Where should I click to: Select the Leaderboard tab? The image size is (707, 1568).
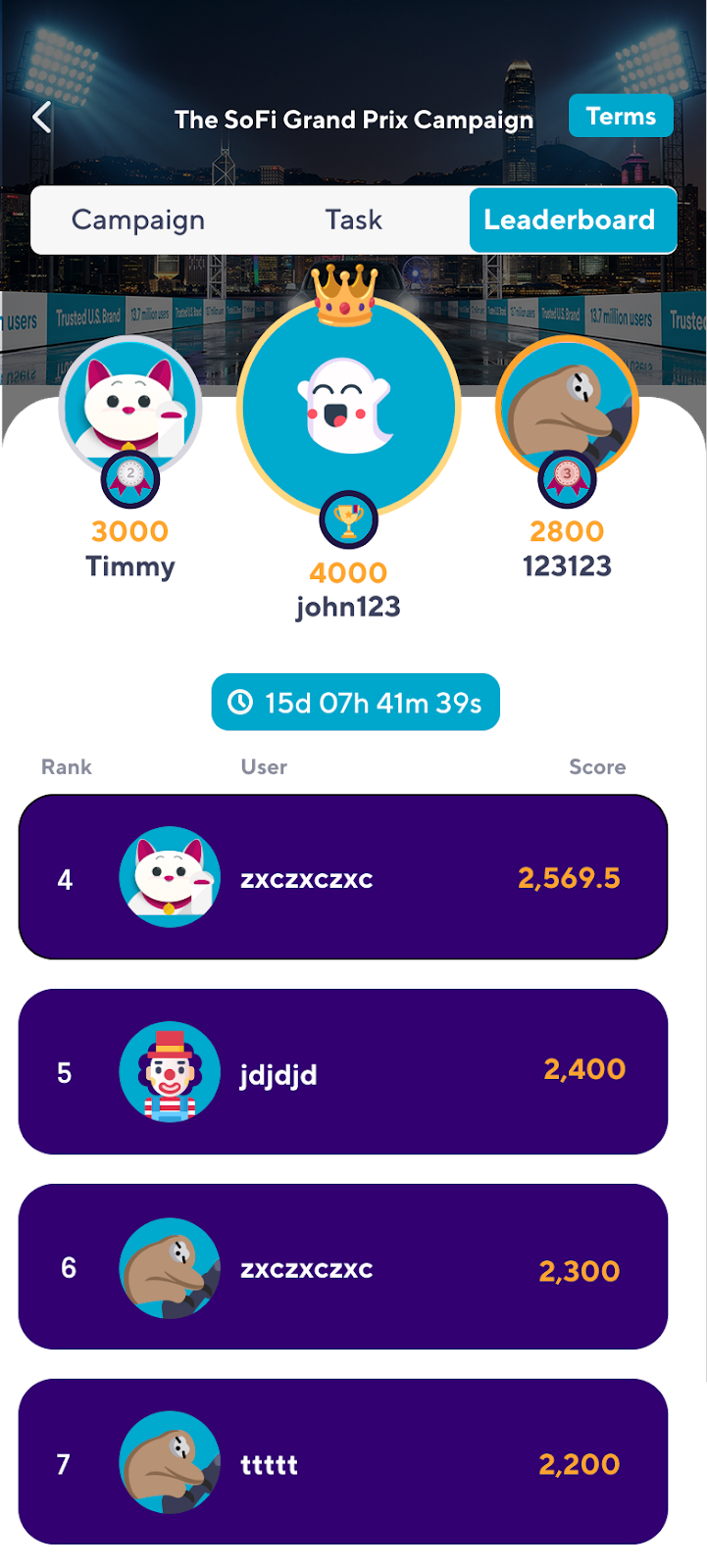click(x=571, y=220)
